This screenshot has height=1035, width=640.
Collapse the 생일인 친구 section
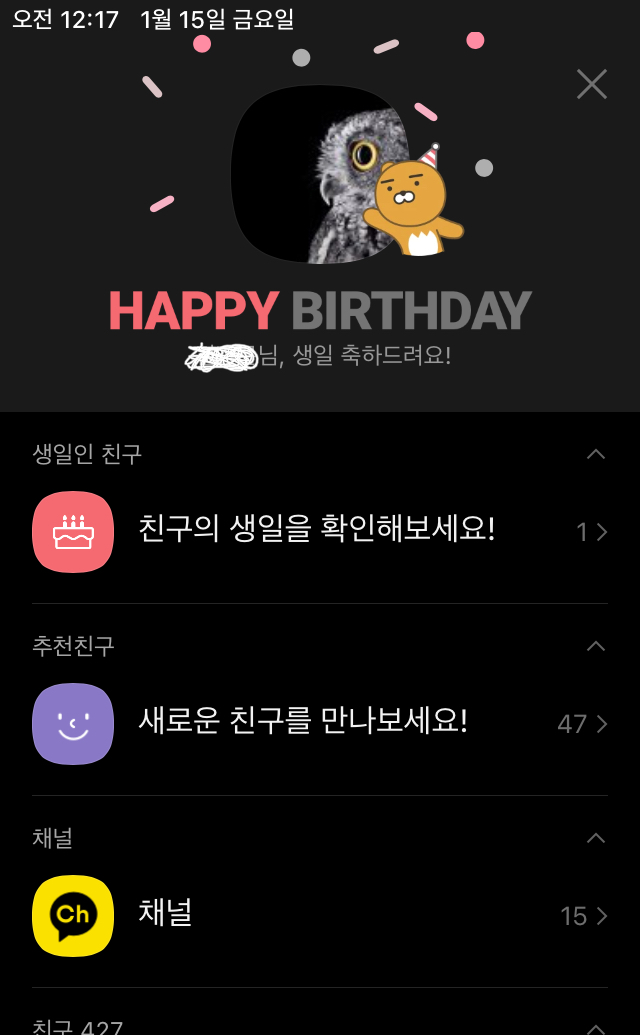click(x=596, y=455)
